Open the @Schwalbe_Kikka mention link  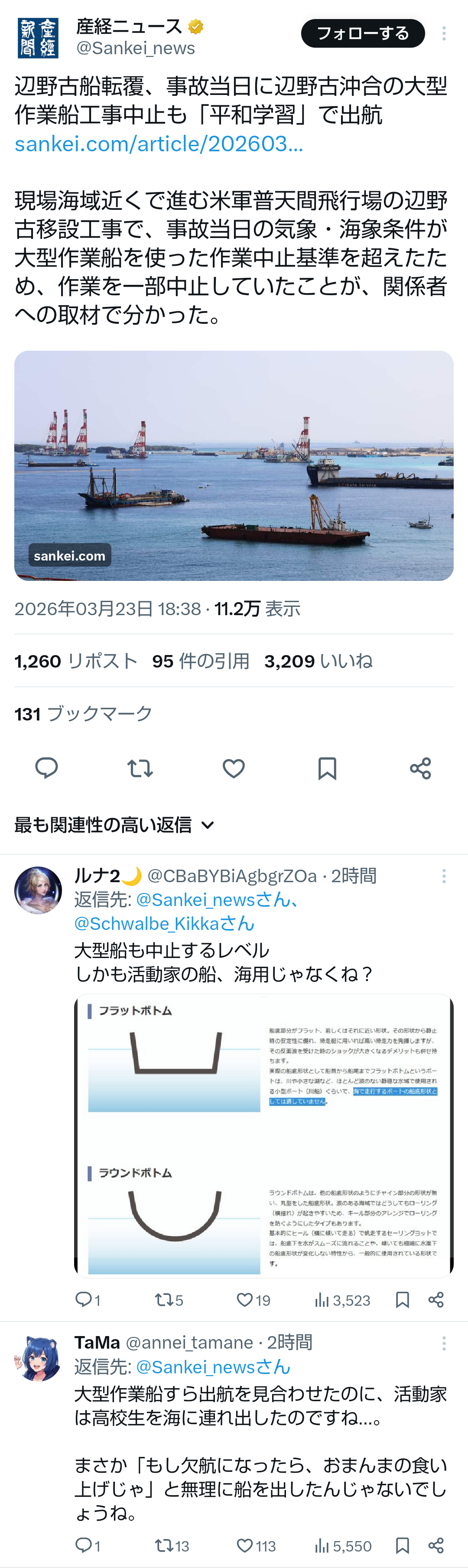(x=164, y=923)
